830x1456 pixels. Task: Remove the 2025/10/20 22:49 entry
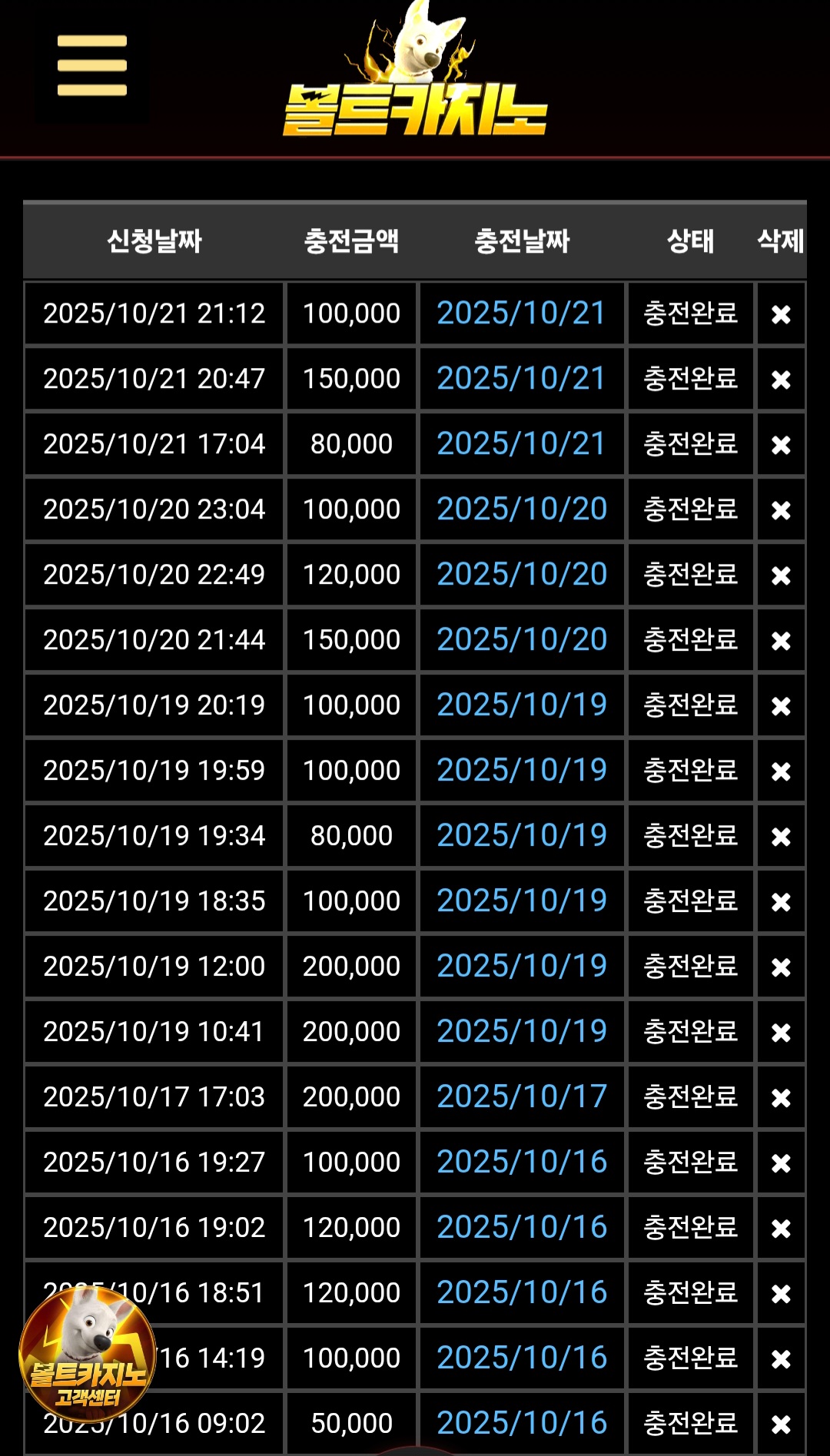point(781,575)
